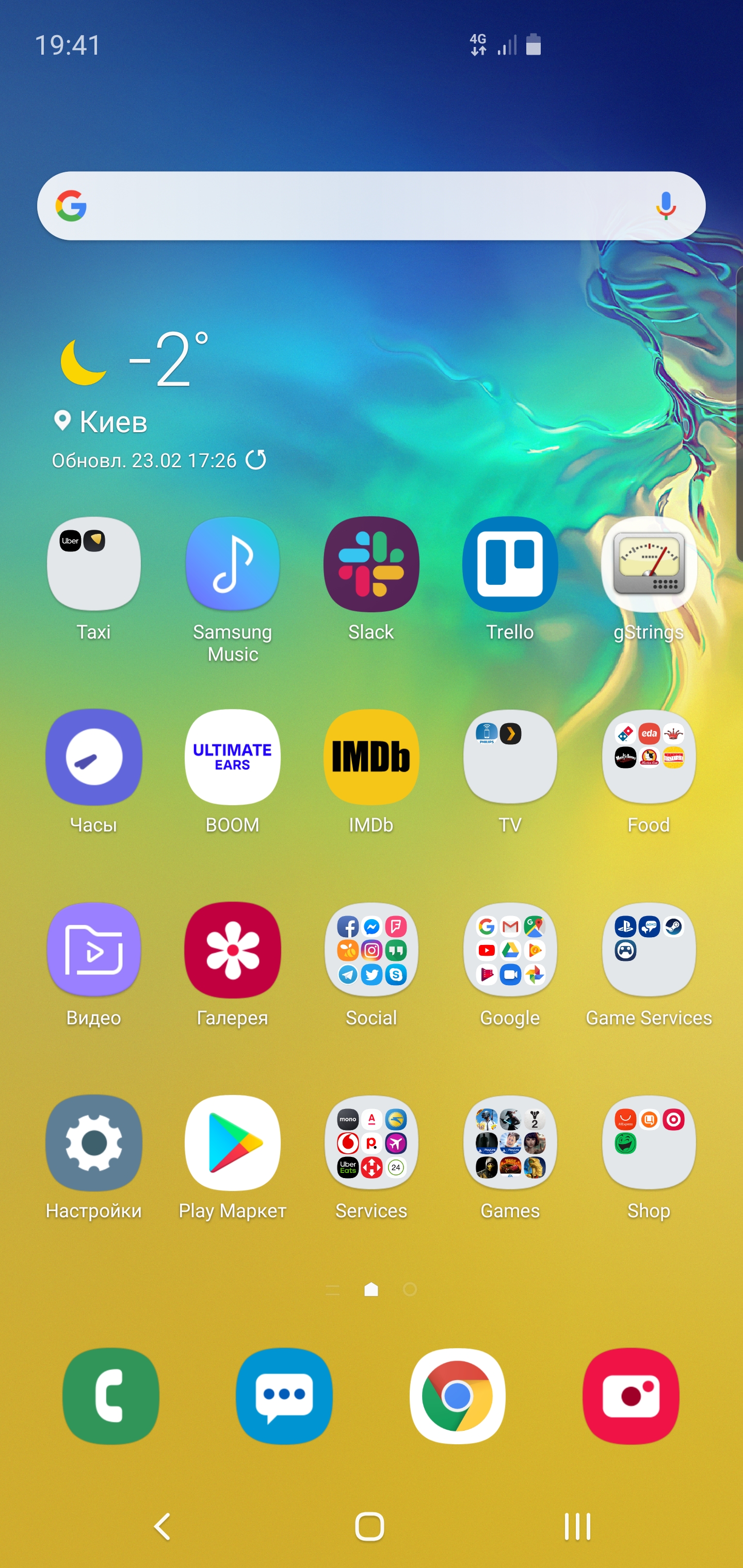
Task: Launch the Ultimate Ears BOOM app
Action: (233, 757)
